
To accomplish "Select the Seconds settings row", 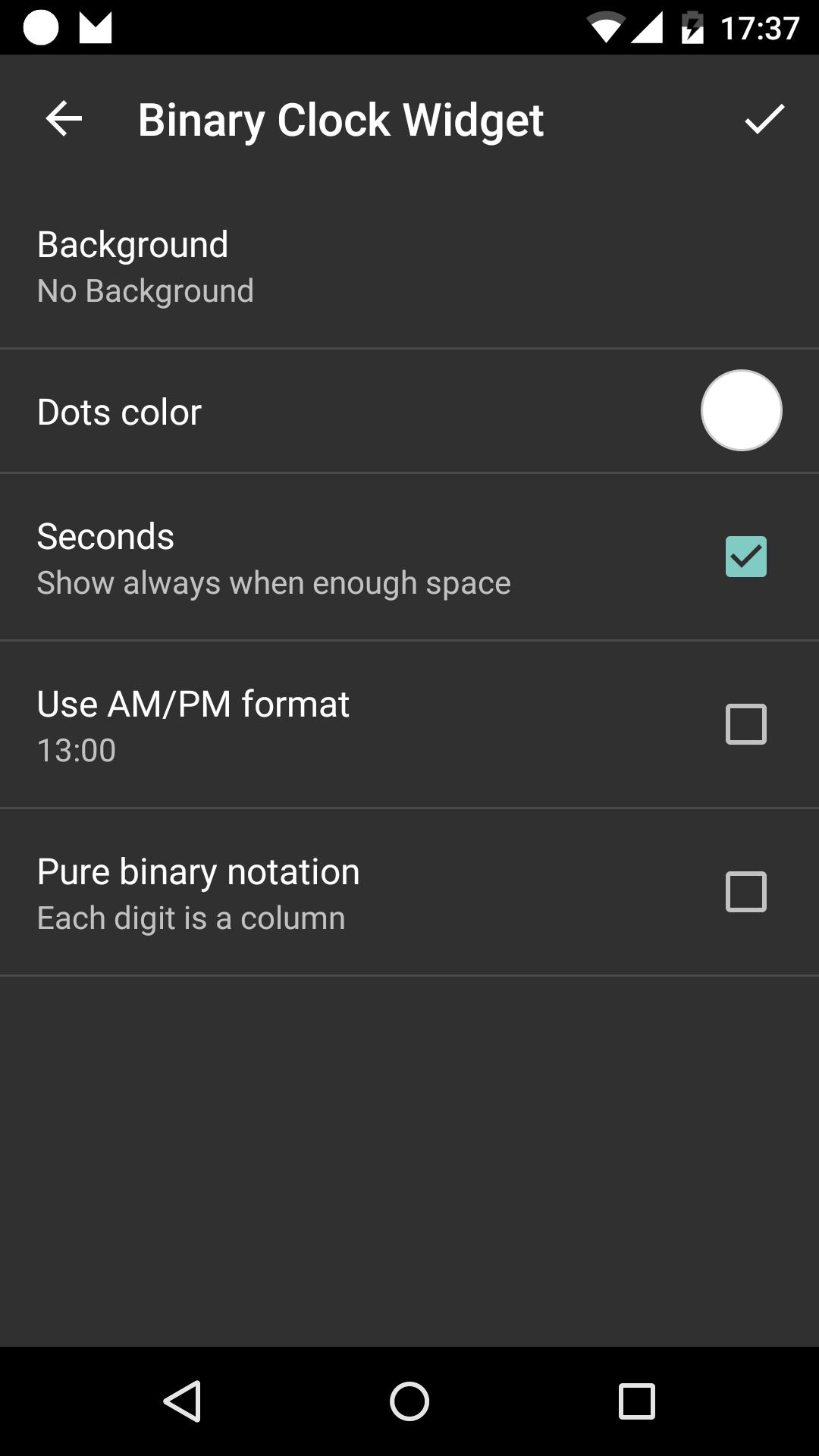I will pos(303,556).
